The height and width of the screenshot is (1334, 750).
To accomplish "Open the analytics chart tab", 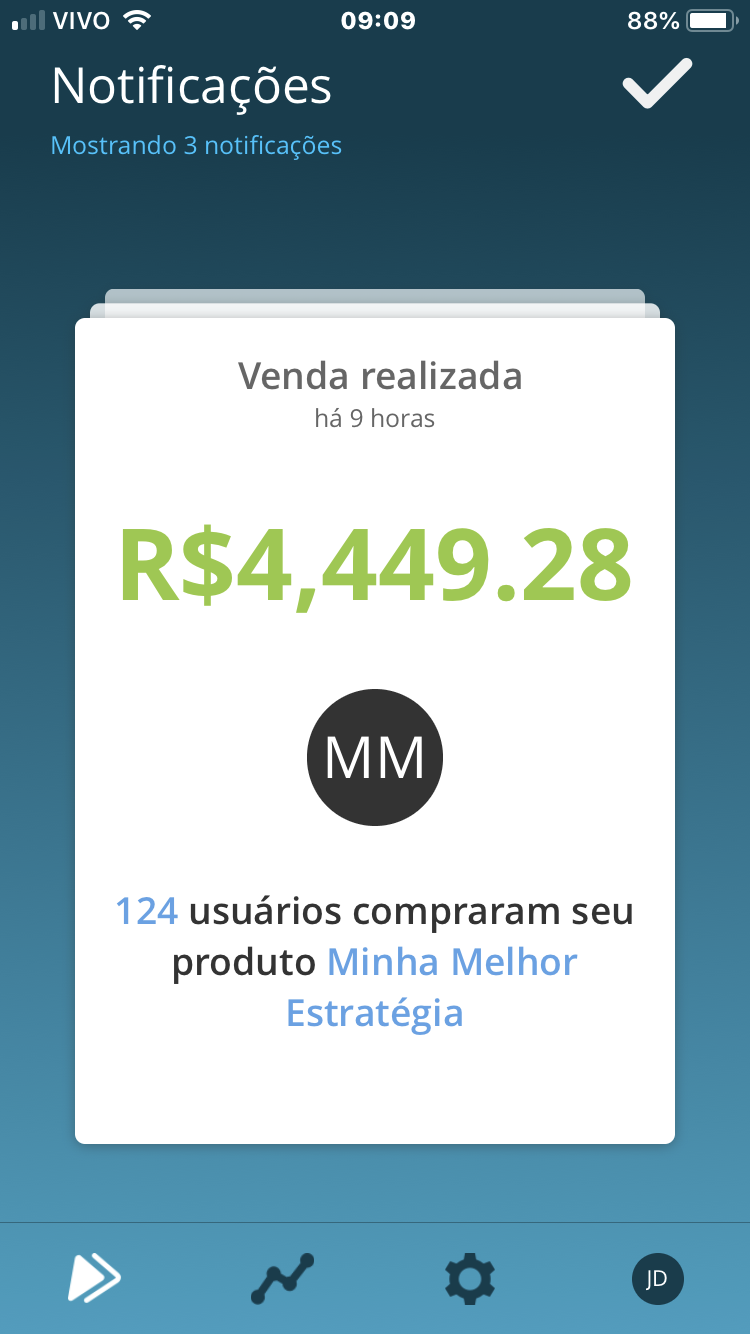I will tap(282, 1278).
